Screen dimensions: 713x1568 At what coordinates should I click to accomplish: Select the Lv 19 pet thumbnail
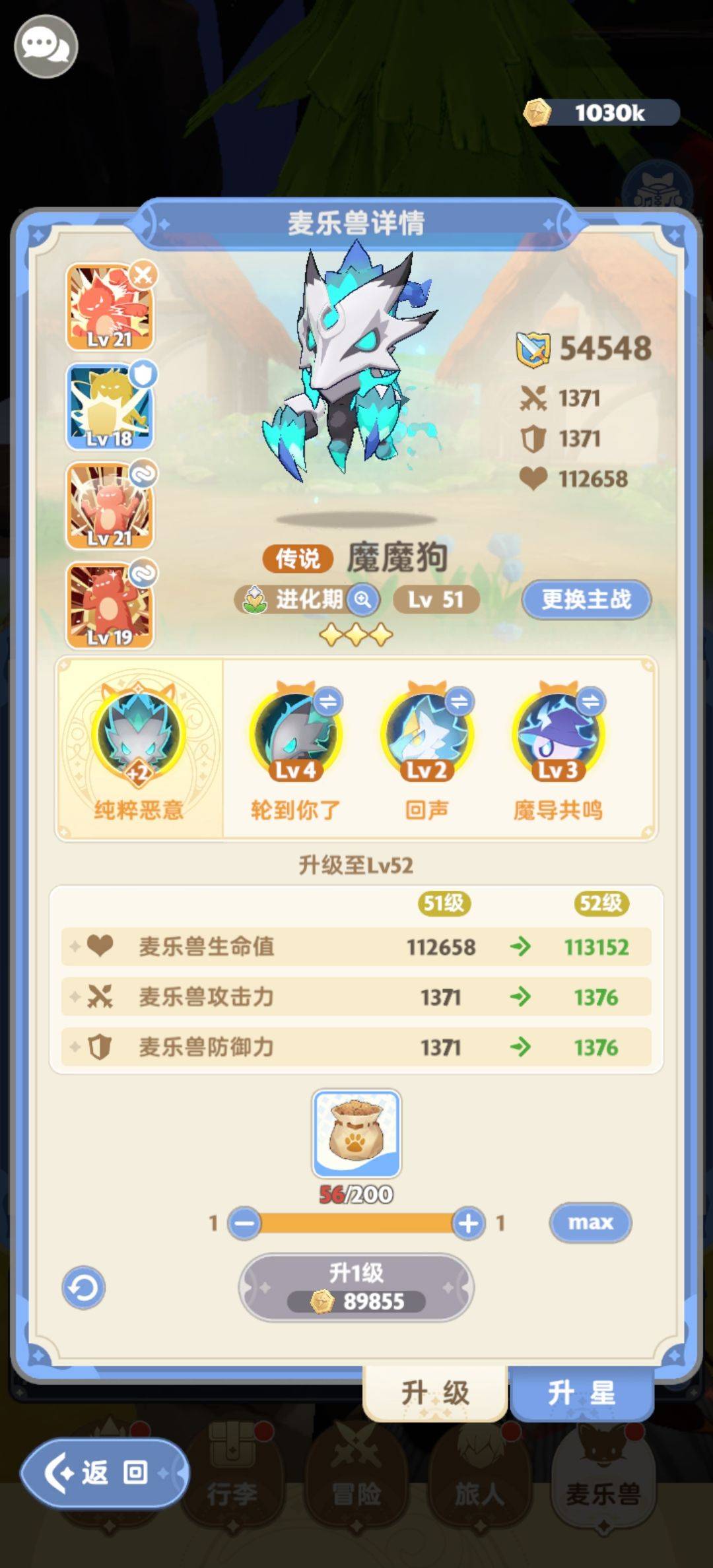tap(110, 605)
